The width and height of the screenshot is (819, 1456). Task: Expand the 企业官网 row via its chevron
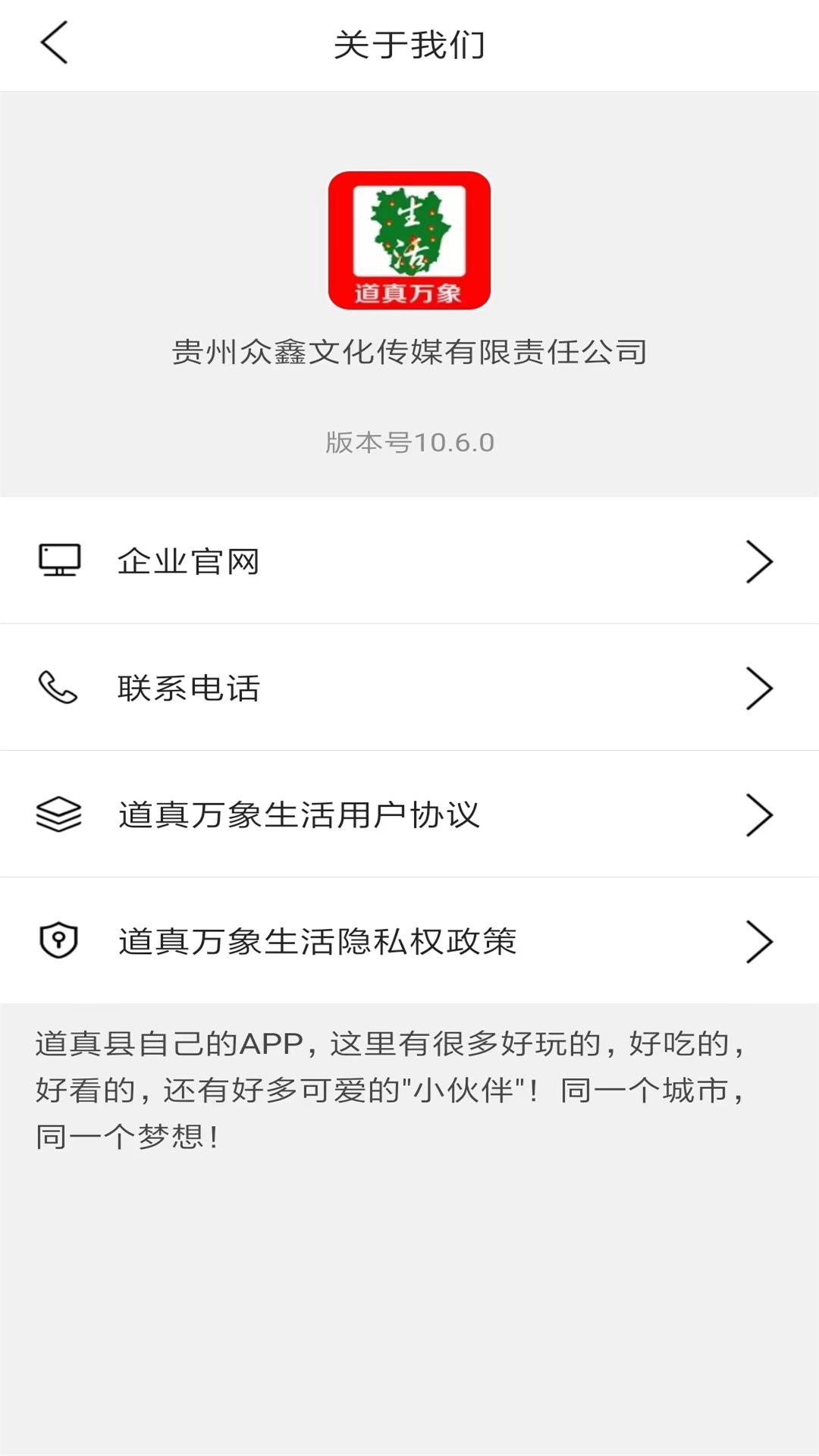[x=759, y=561]
